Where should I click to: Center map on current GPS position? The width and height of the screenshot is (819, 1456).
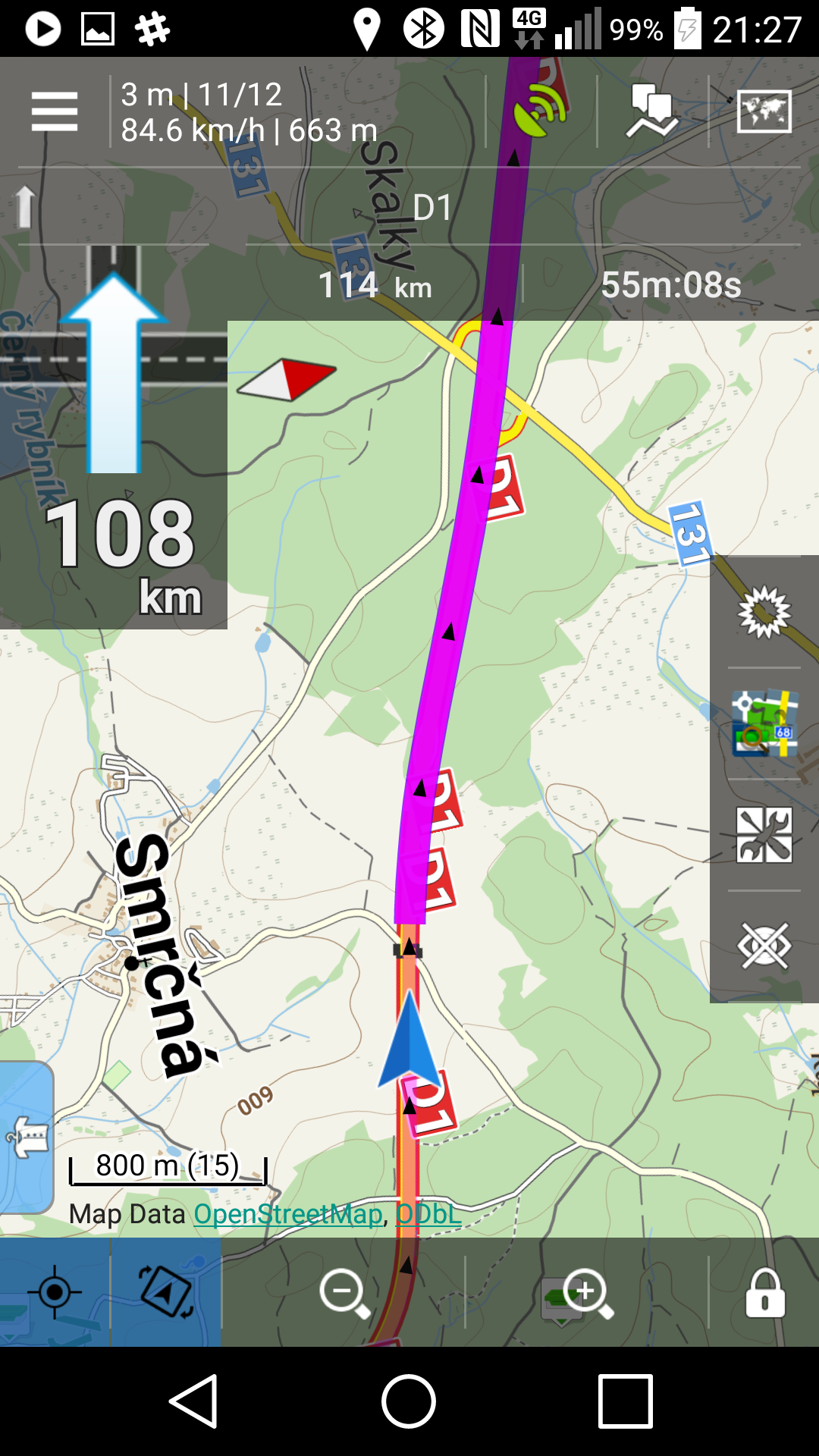(55, 1292)
